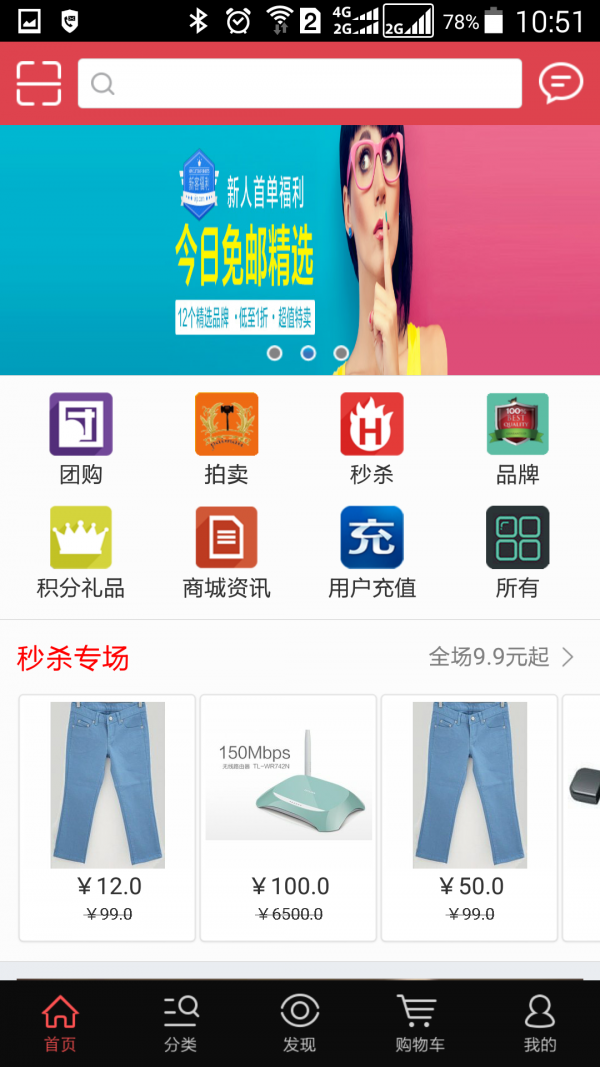The width and height of the screenshot is (600, 1067).
Task: Open 用户充值 account recharge
Action: (x=371, y=552)
